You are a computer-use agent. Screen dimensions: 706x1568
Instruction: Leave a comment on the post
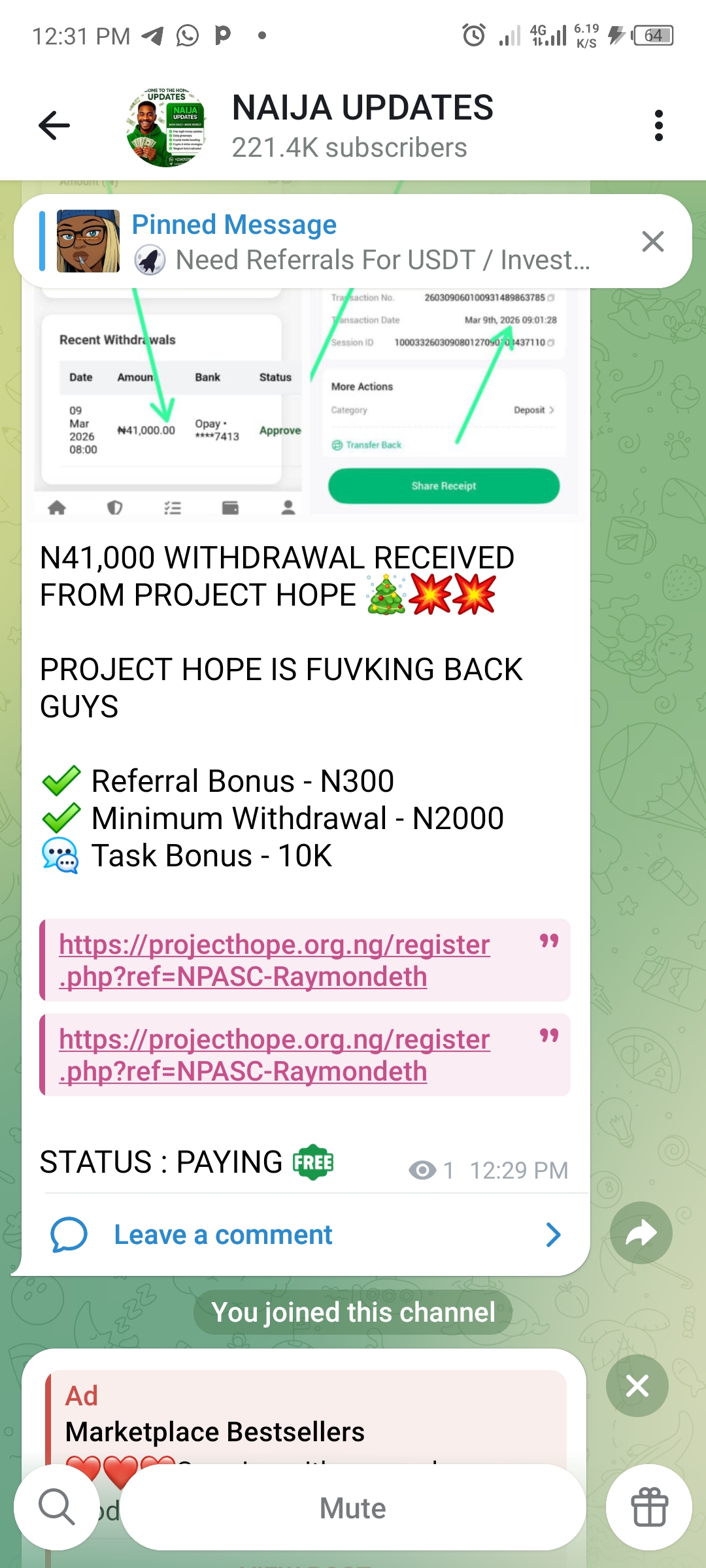[x=224, y=1235]
